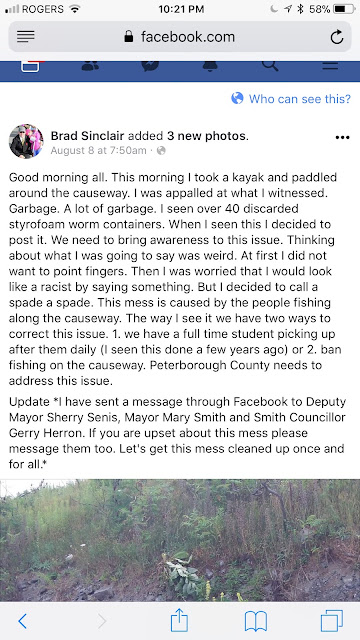Open the Facebook friends icon
The width and height of the screenshot is (360, 640).
point(90,65)
